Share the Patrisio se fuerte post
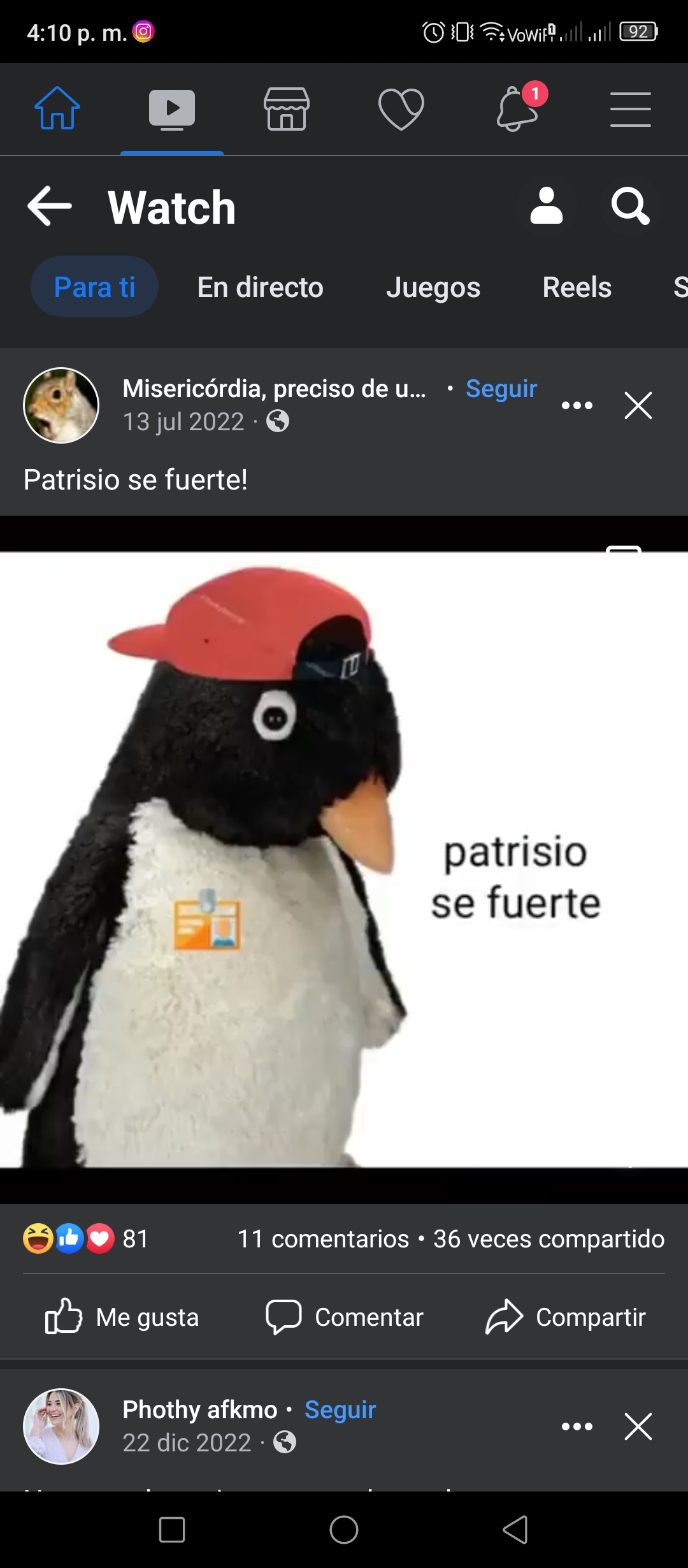 (x=566, y=1317)
